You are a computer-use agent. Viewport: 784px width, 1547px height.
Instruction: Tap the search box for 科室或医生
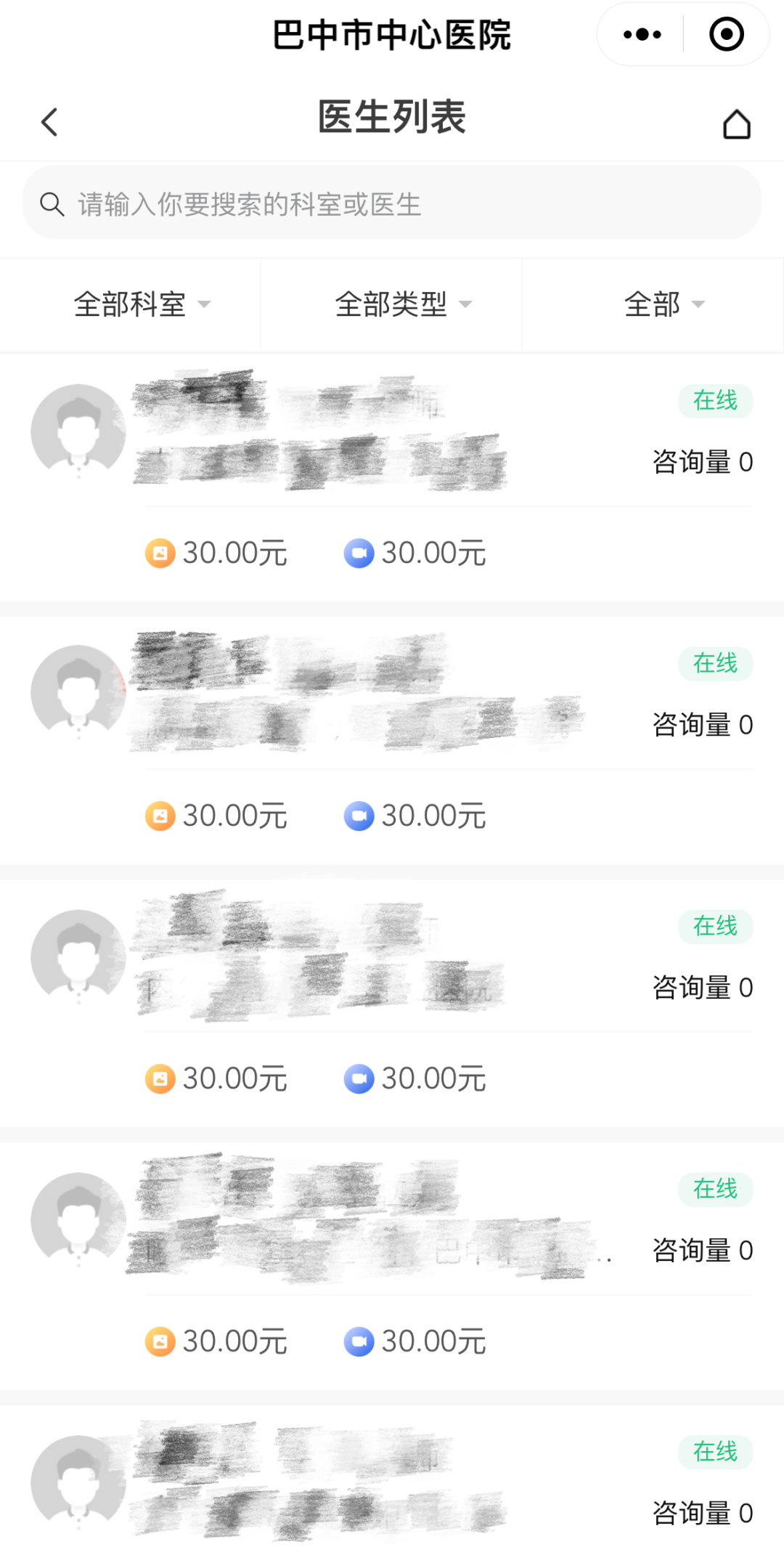[392, 203]
